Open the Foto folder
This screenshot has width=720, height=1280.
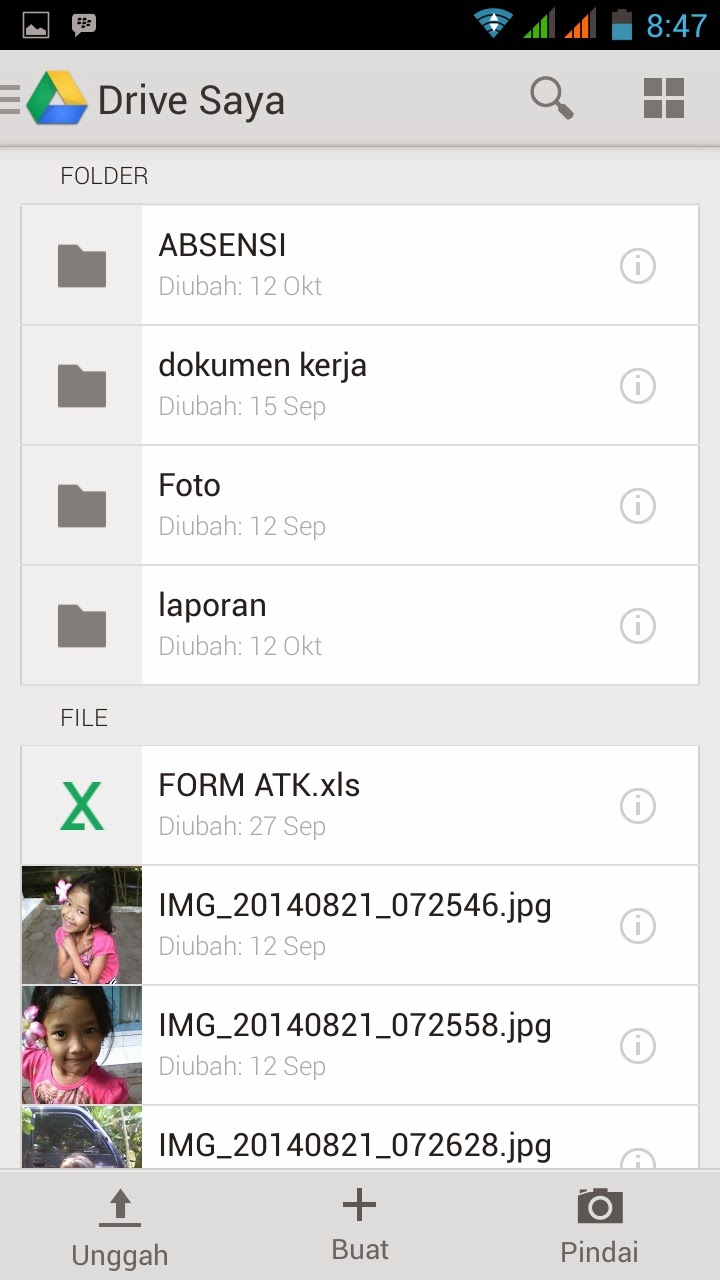click(x=360, y=505)
